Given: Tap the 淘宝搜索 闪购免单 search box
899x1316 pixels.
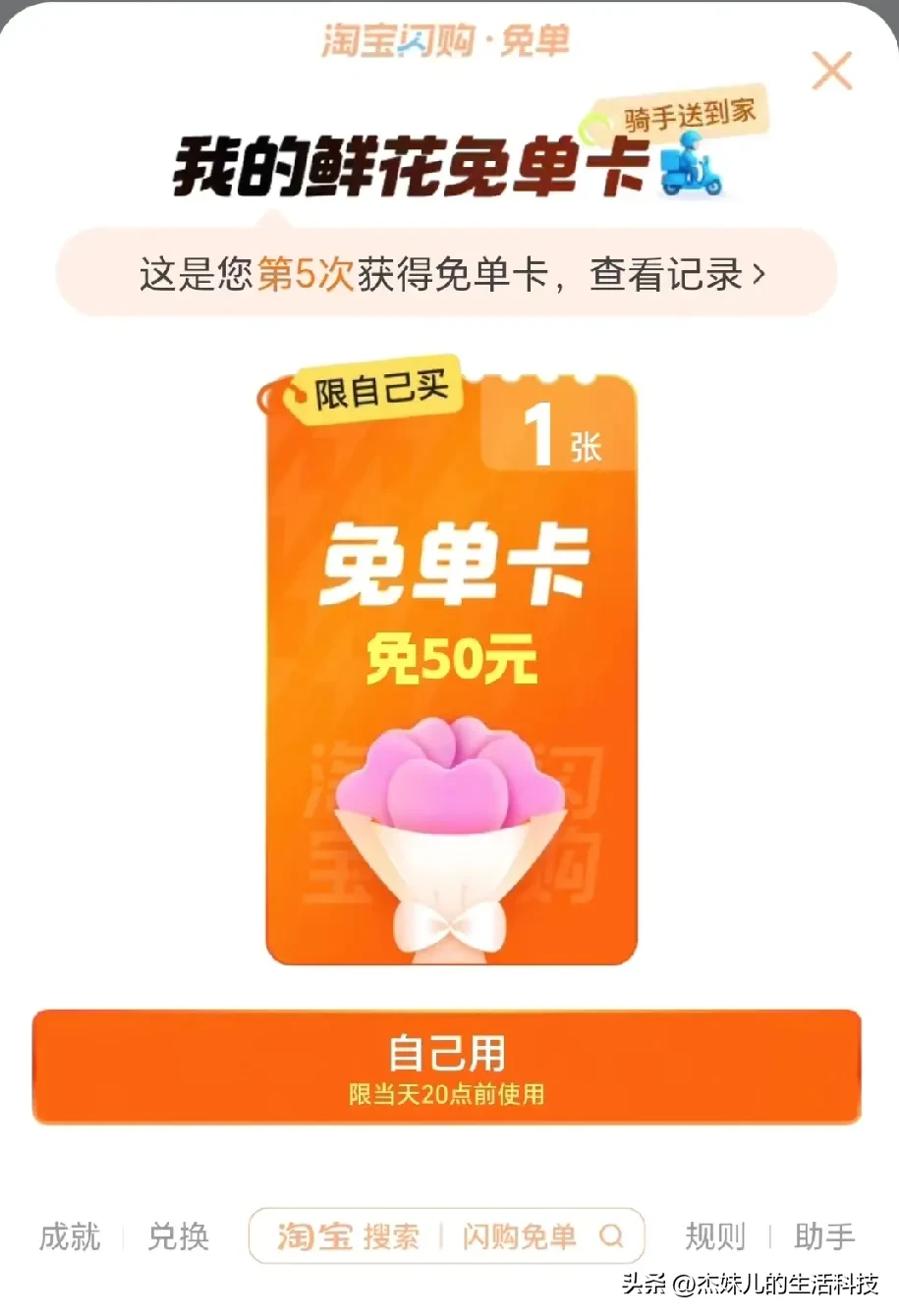Looking at the screenshot, I should tap(447, 1236).
